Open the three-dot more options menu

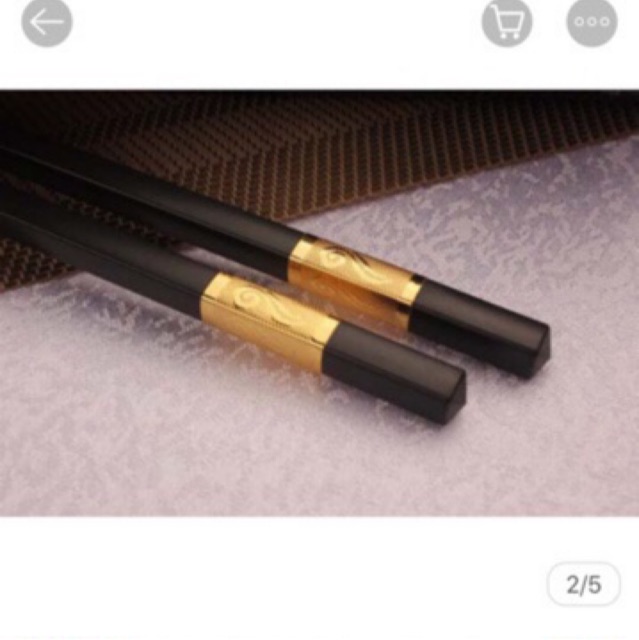click(x=592, y=22)
